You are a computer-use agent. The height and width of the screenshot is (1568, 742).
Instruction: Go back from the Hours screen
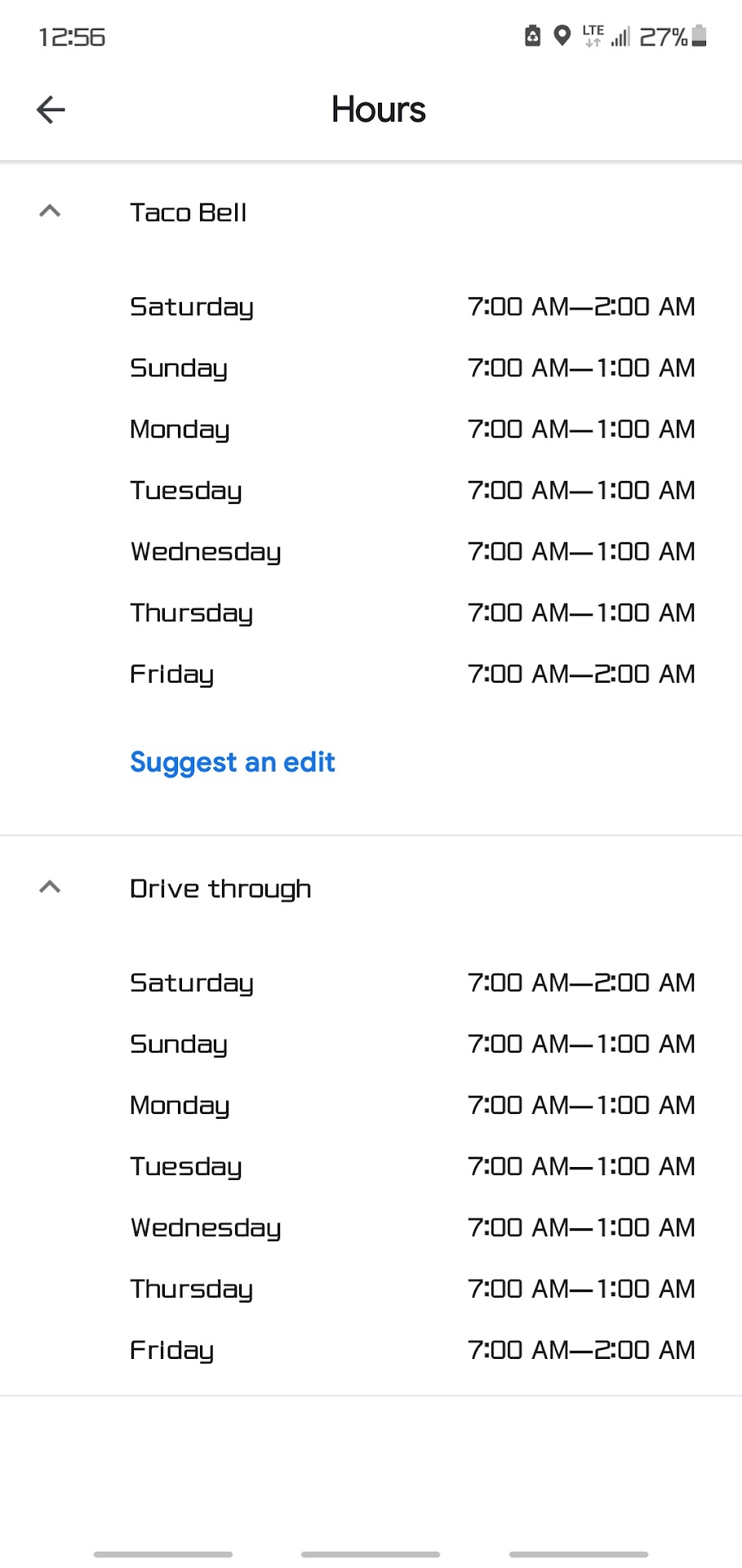[51, 109]
